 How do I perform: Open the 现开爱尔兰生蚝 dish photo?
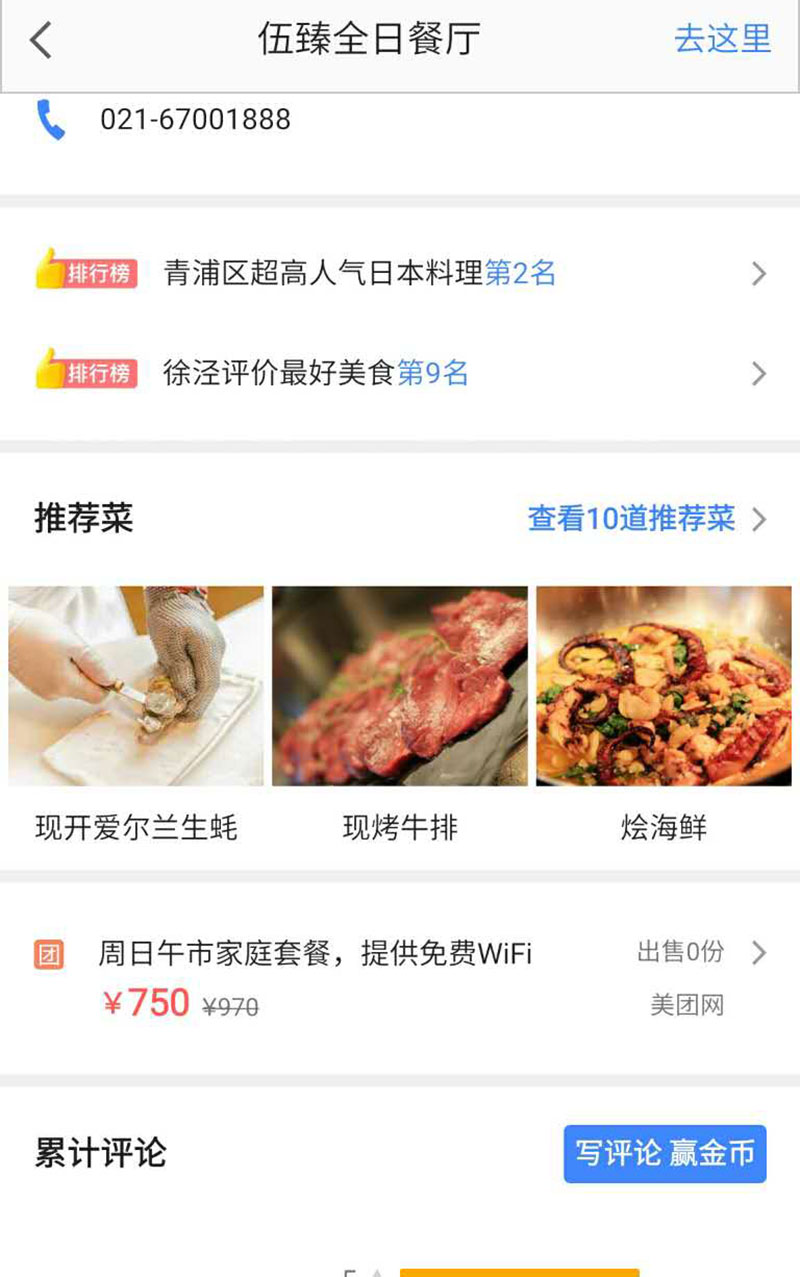(x=136, y=686)
